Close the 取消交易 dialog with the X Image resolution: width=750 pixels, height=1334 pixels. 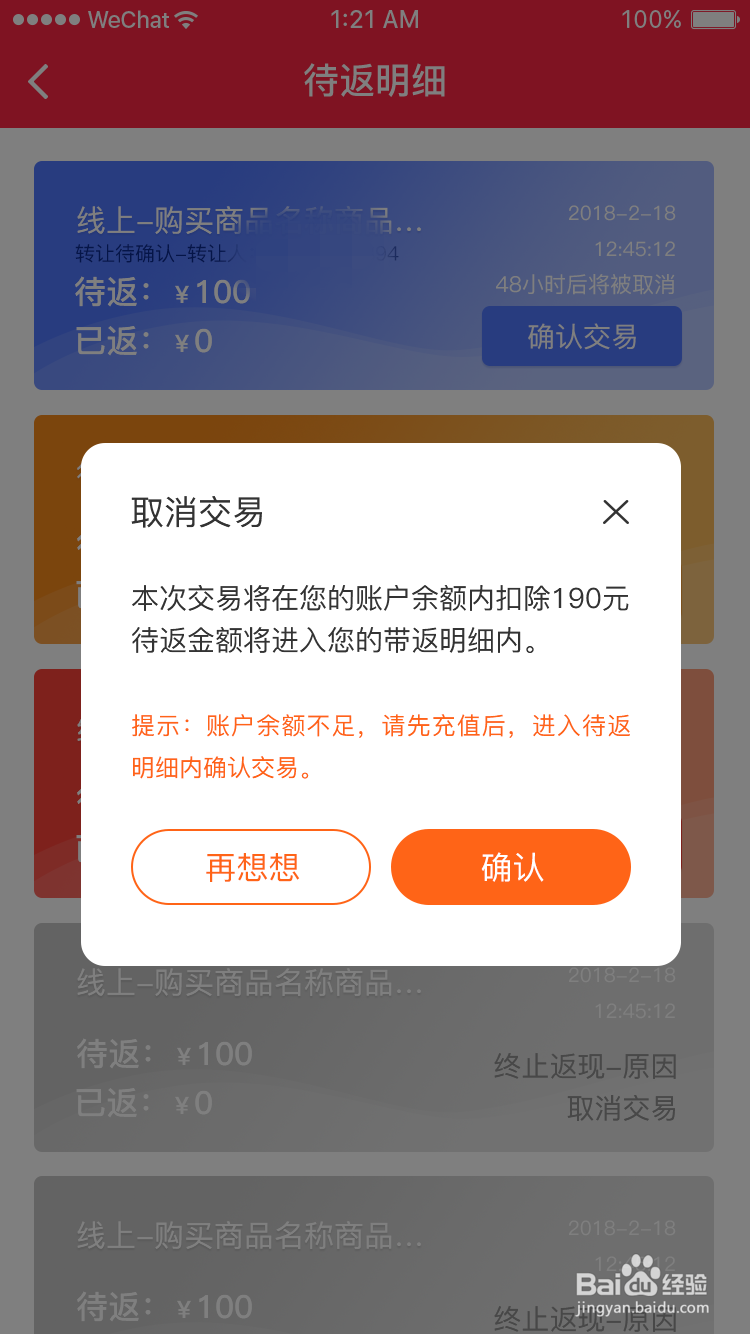click(x=616, y=512)
